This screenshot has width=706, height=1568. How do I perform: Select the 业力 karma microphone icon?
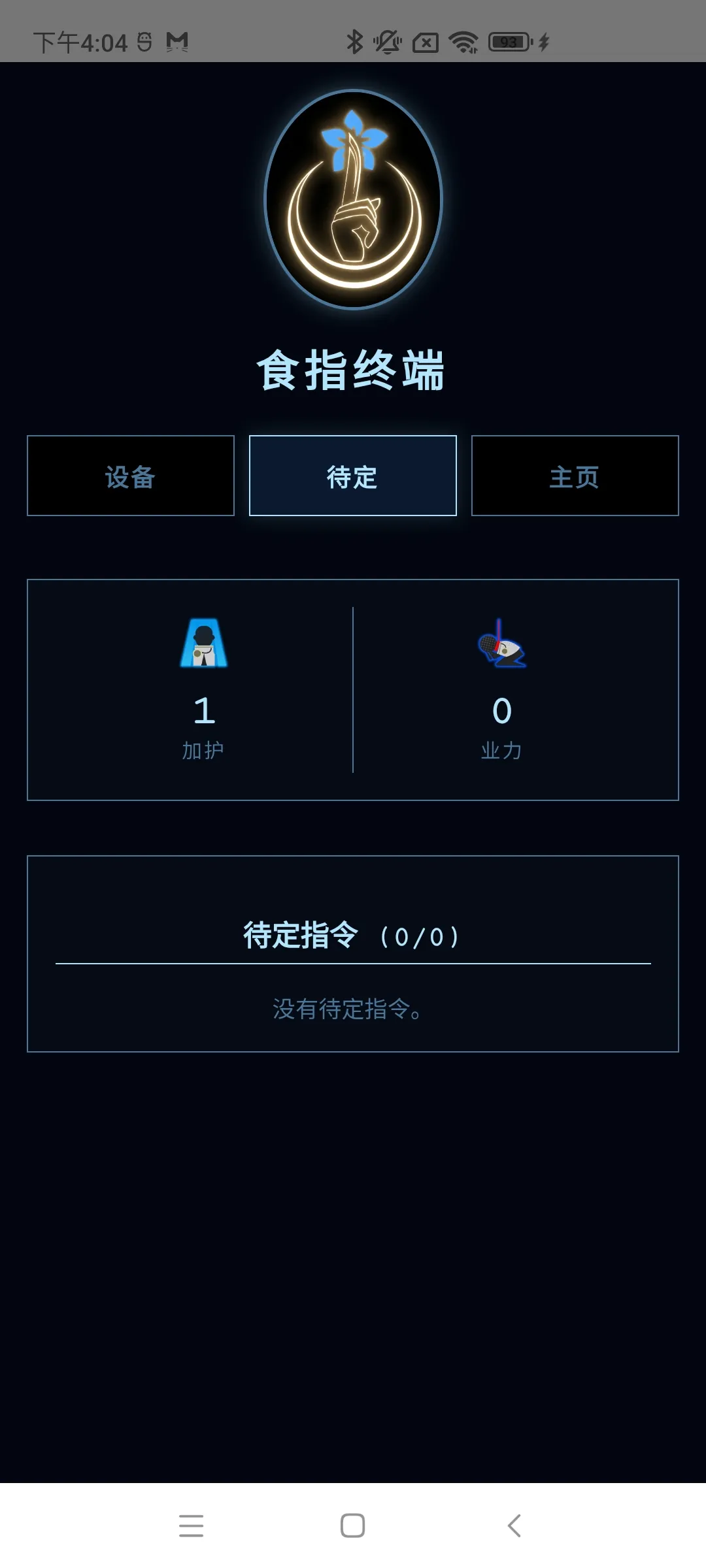(x=502, y=647)
